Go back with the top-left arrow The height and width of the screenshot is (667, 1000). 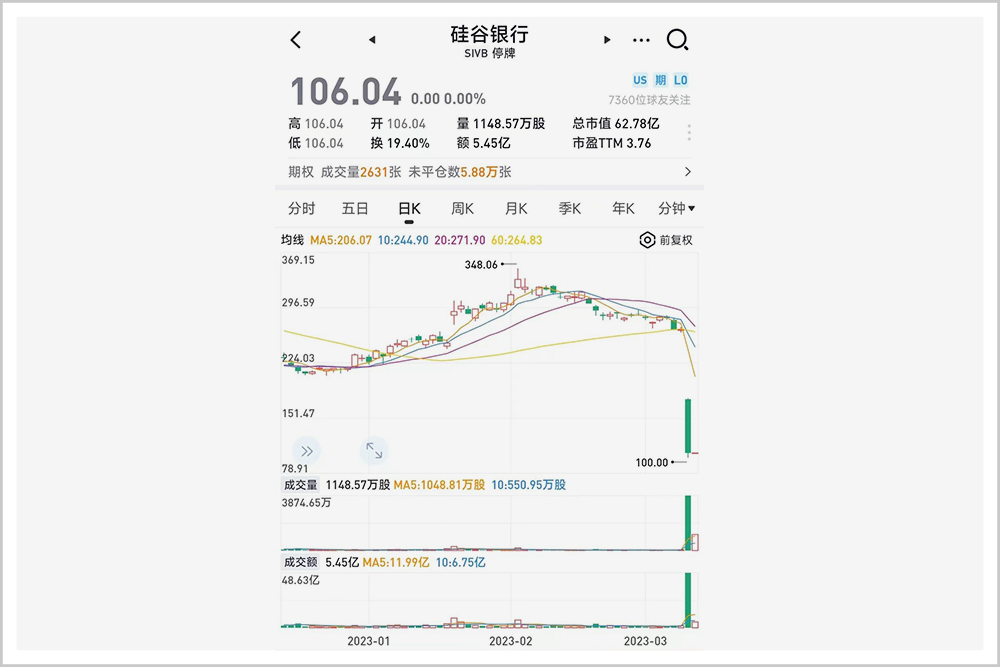tap(296, 40)
